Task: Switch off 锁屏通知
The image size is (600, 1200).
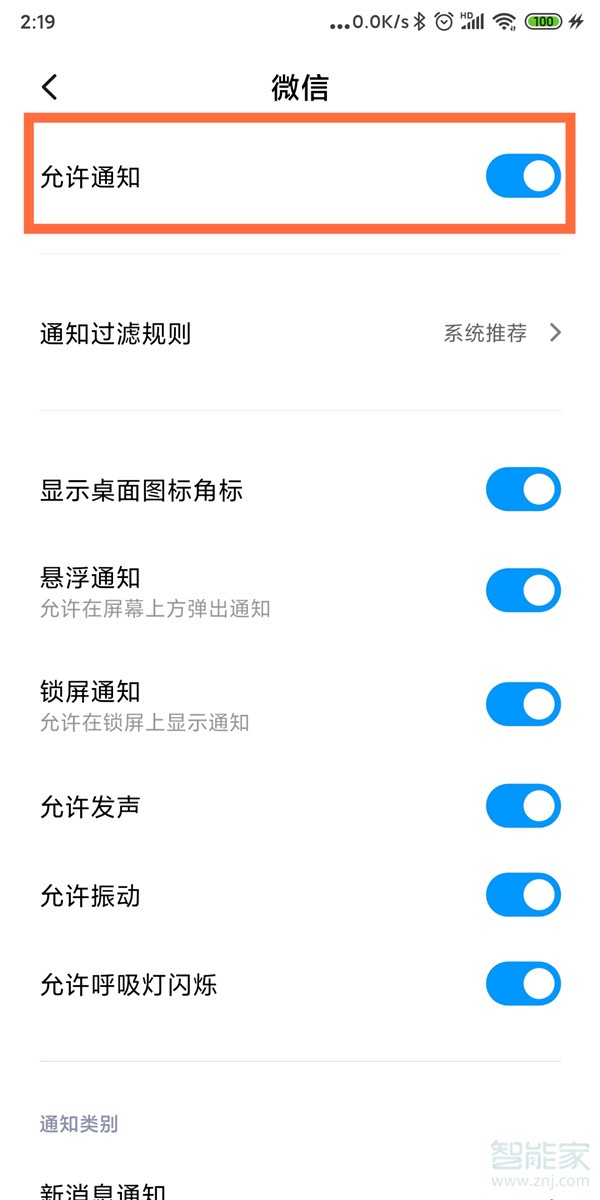Action: click(523, 705)
